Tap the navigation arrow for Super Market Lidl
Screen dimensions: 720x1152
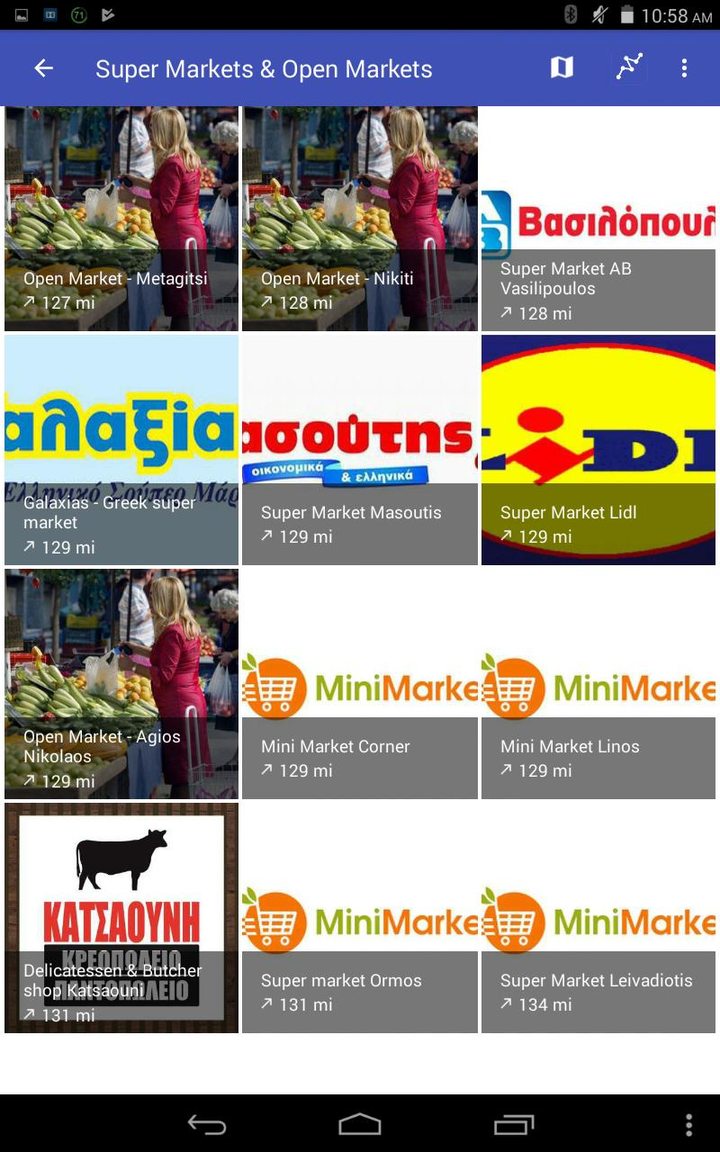click(x=508, y=536)
